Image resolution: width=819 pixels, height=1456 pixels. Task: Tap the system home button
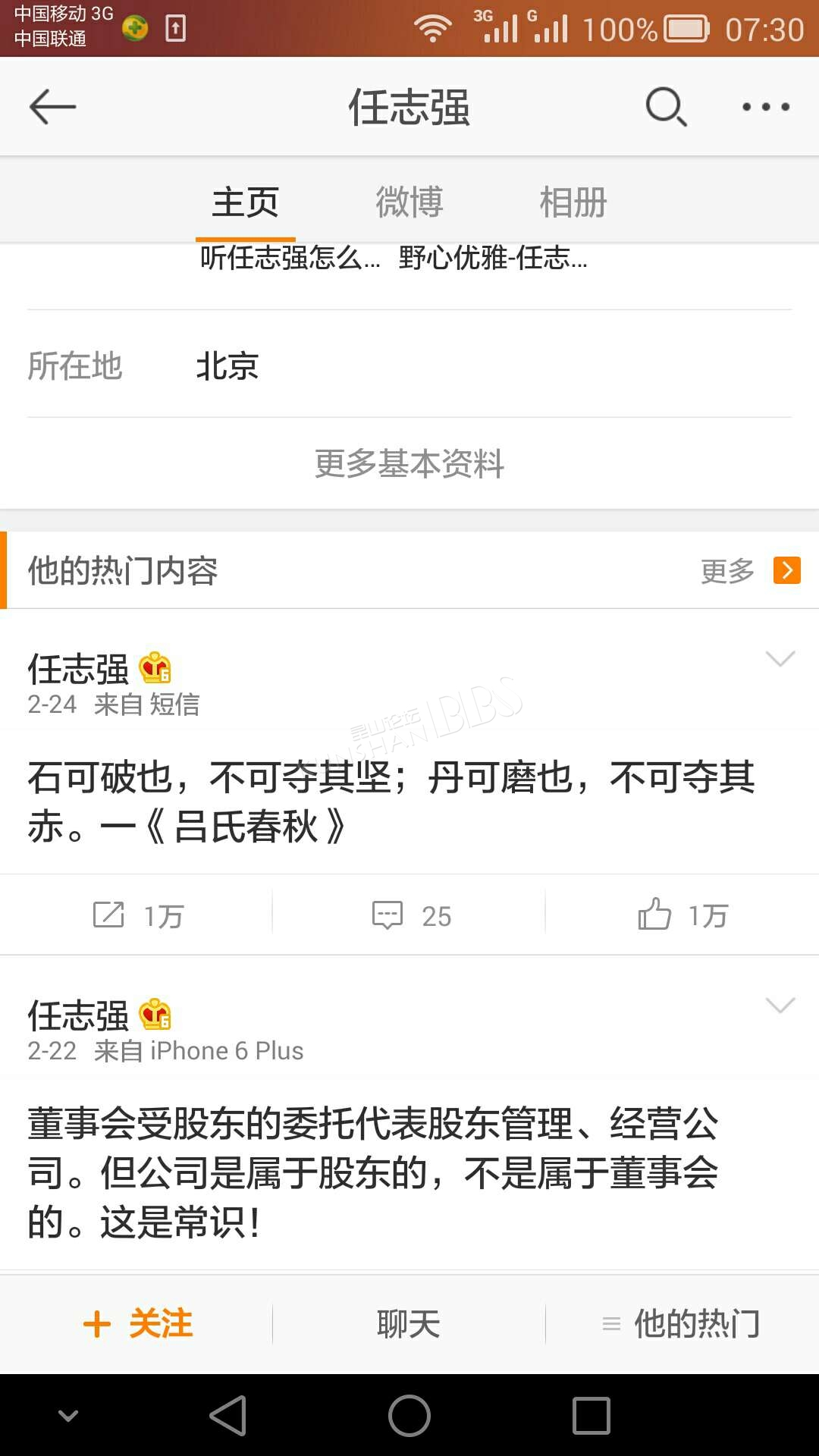pos(409,1415)
